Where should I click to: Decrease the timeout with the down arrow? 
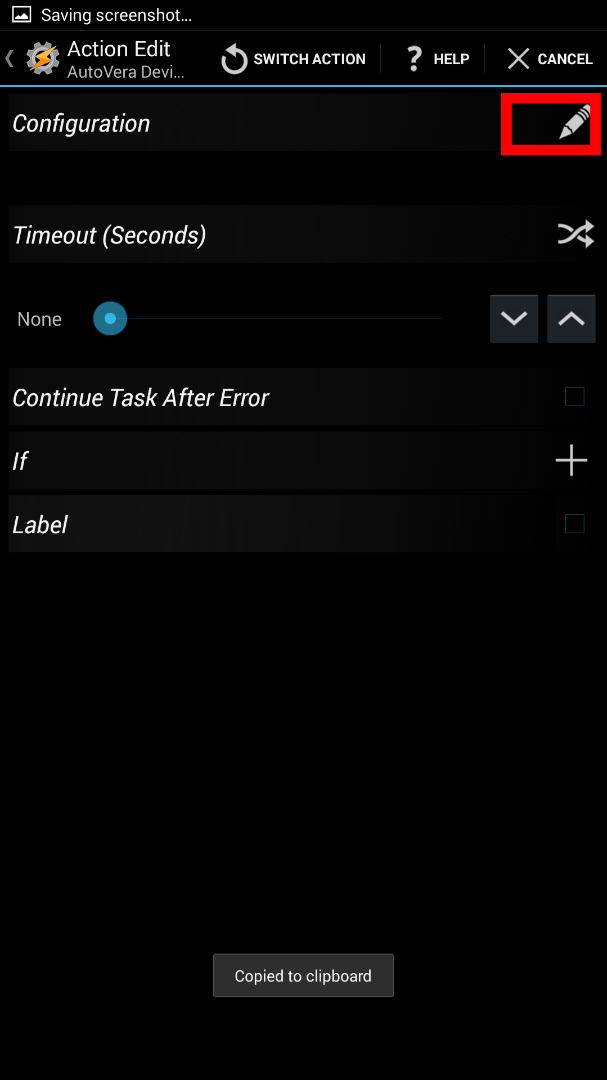(514, 319)
